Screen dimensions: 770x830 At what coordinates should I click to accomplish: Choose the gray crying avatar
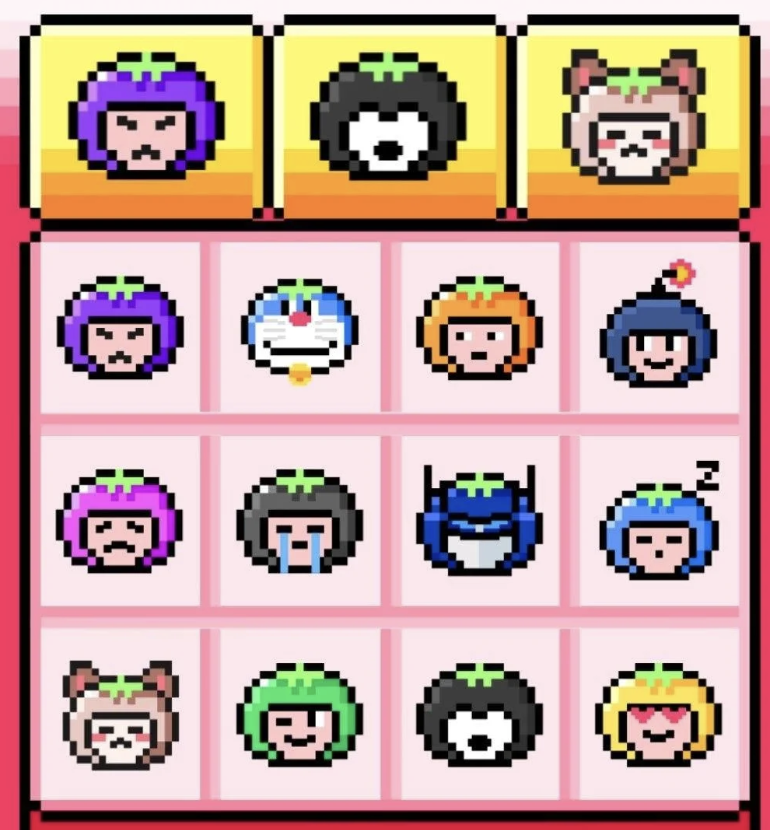[299, 522]
